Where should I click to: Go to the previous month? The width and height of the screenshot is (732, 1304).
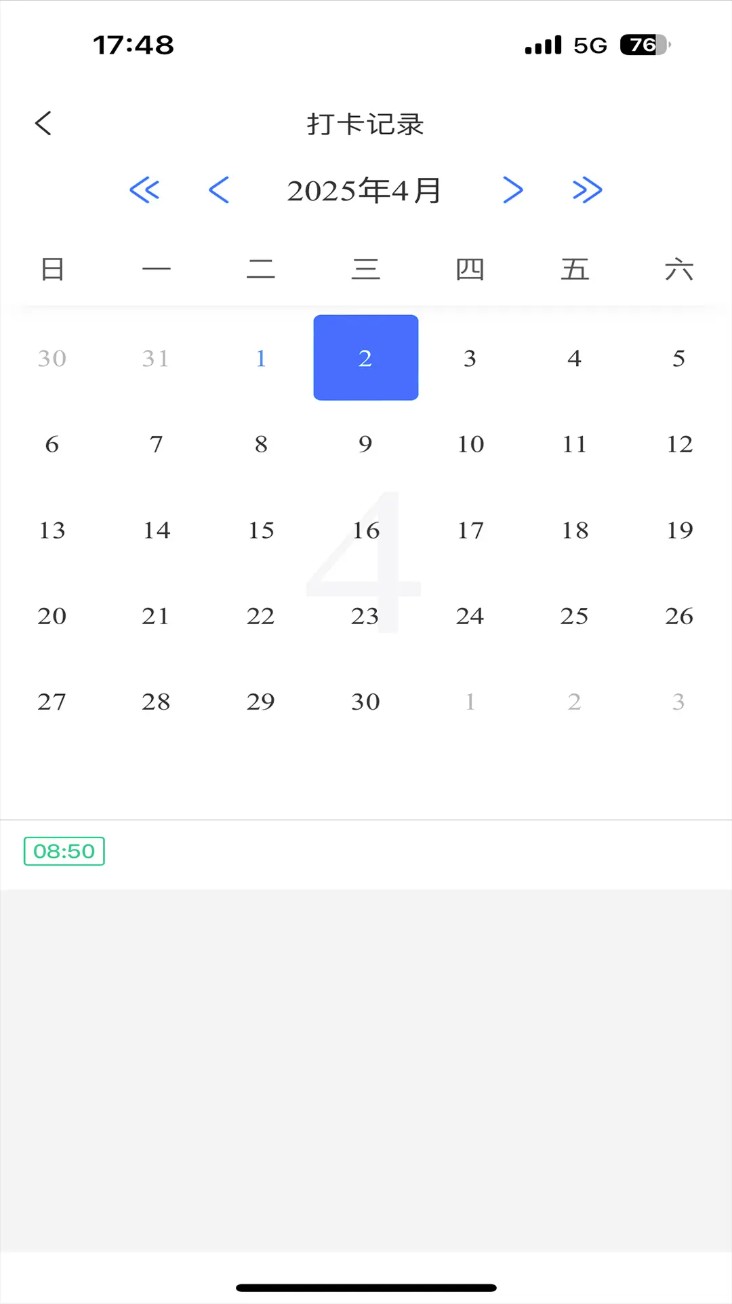coord(219,190)
